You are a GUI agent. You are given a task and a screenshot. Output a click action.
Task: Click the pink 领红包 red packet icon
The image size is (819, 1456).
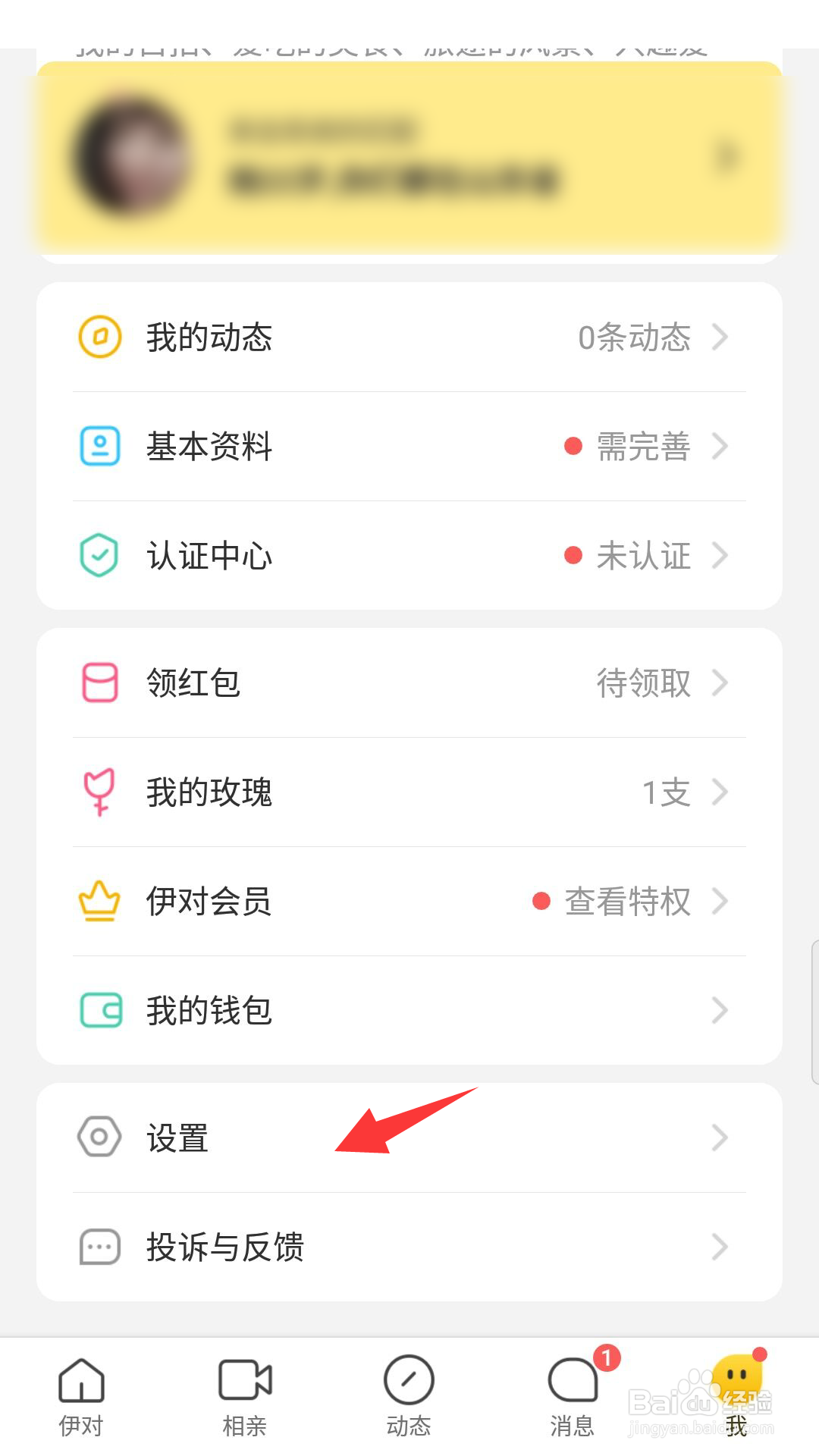99,682
